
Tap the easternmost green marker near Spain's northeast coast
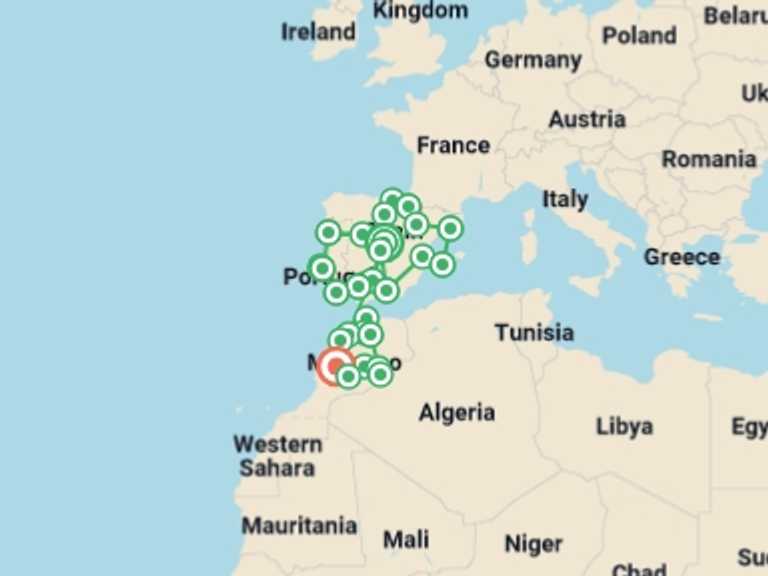point(450,228)
